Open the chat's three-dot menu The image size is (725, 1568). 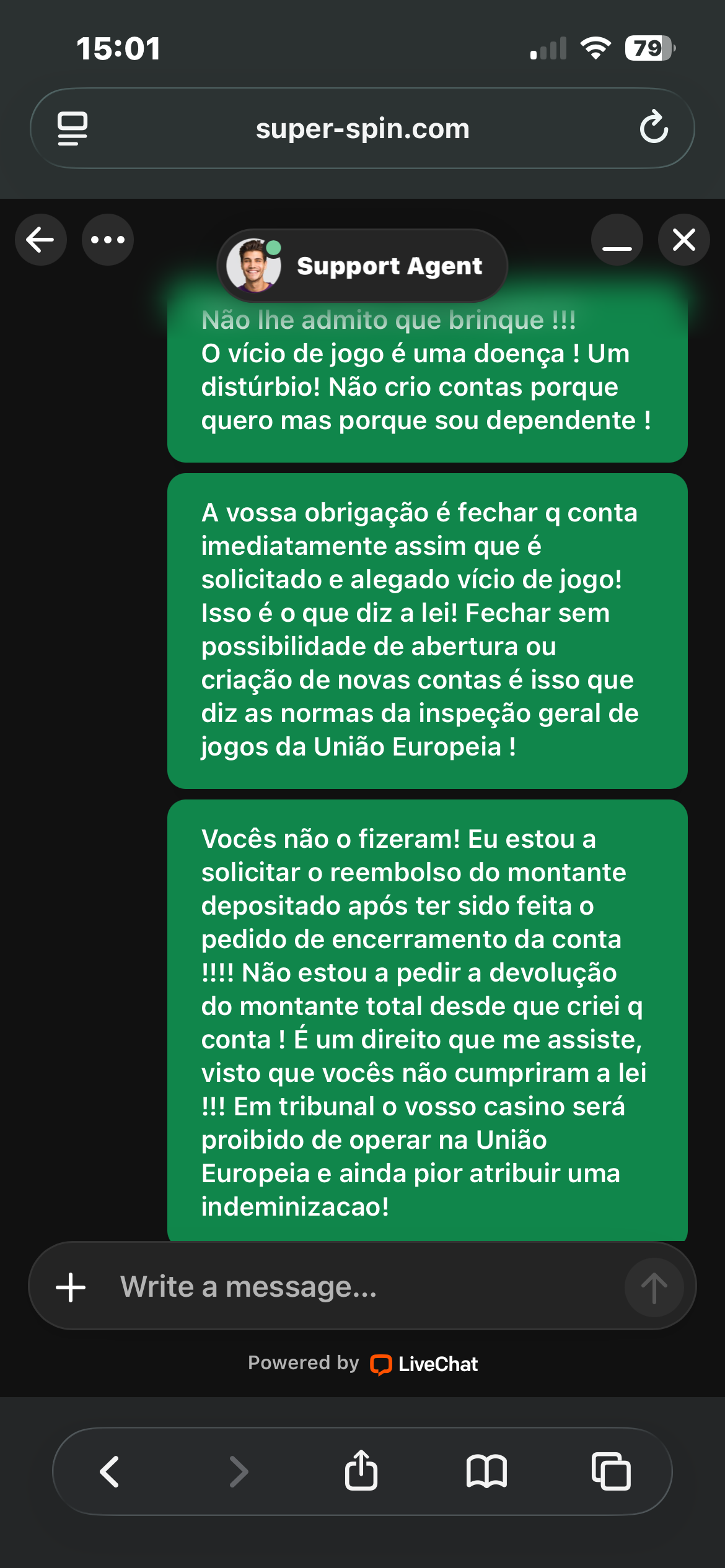pos(108,240)
